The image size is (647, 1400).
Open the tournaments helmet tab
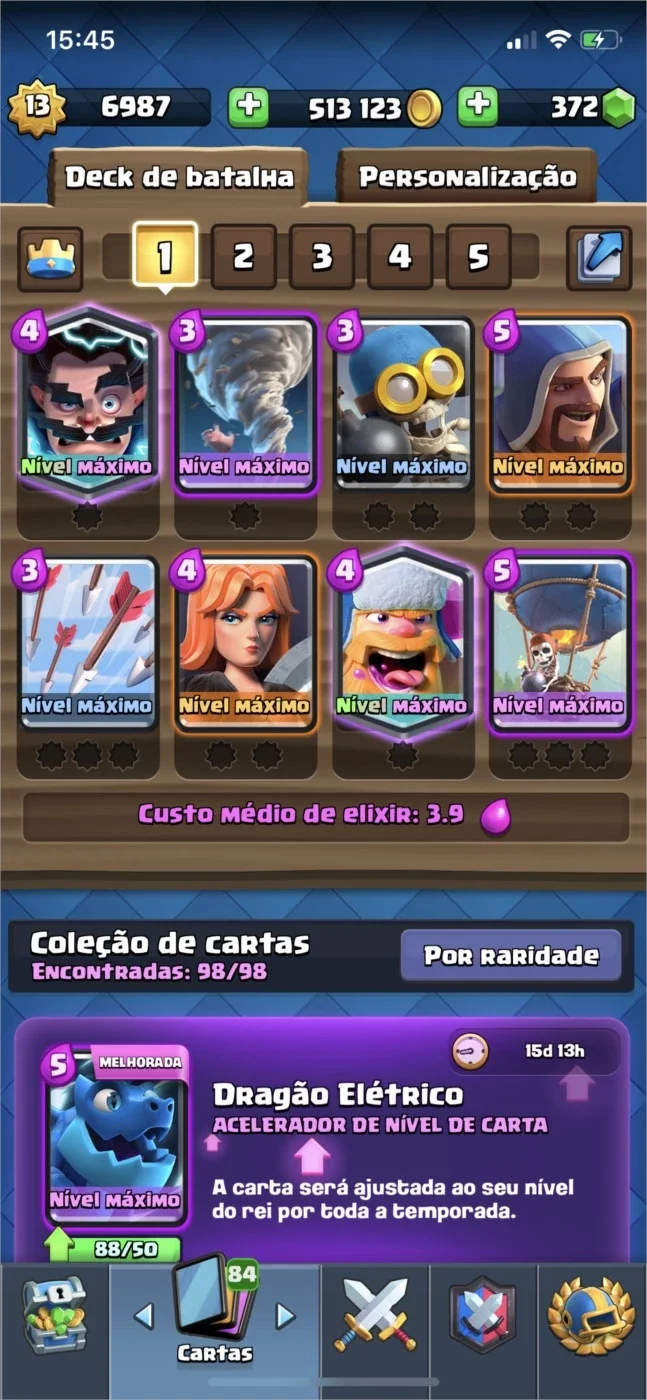(592, 1317)
